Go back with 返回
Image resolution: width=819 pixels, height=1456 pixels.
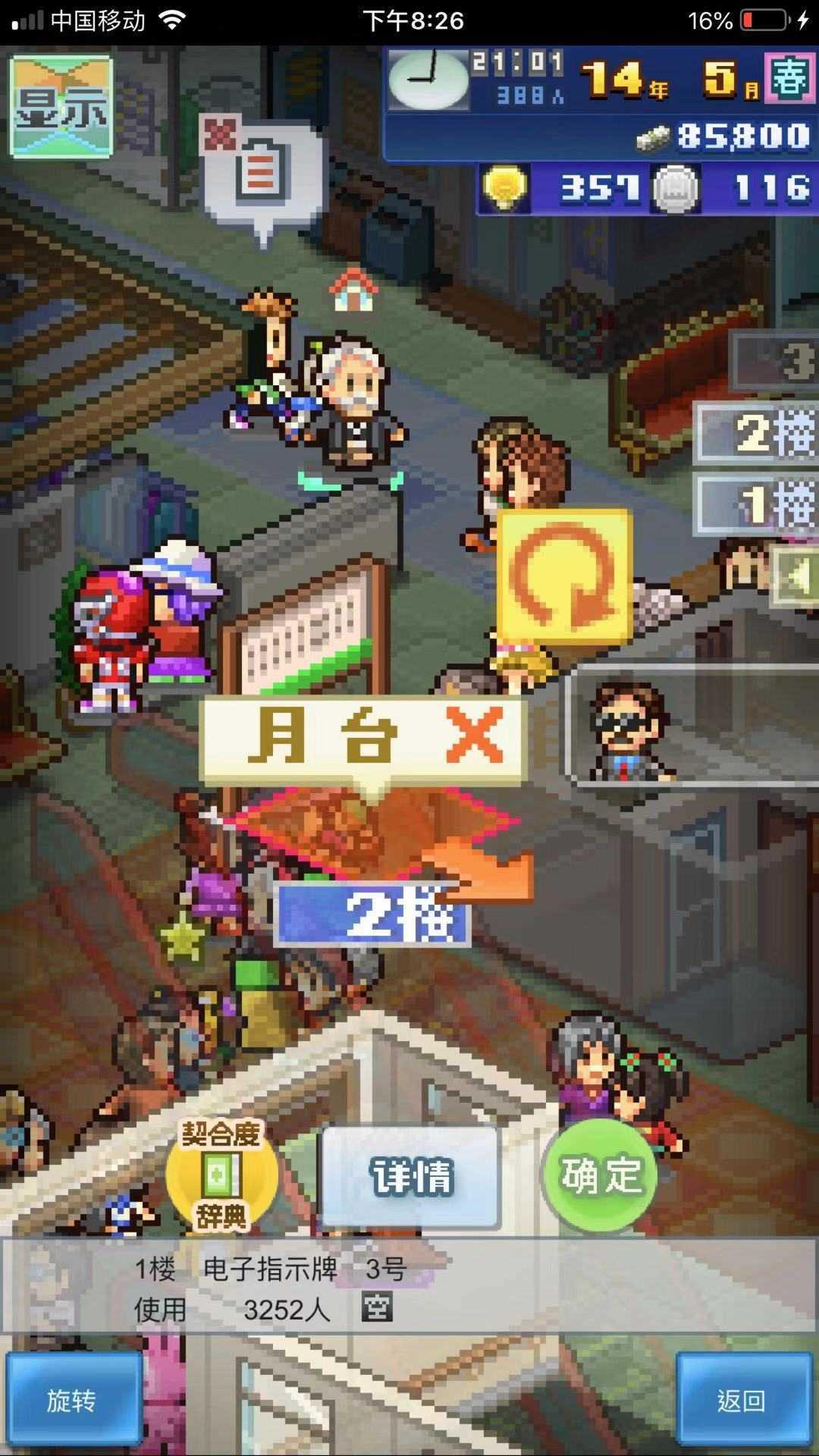point(742,1400)
